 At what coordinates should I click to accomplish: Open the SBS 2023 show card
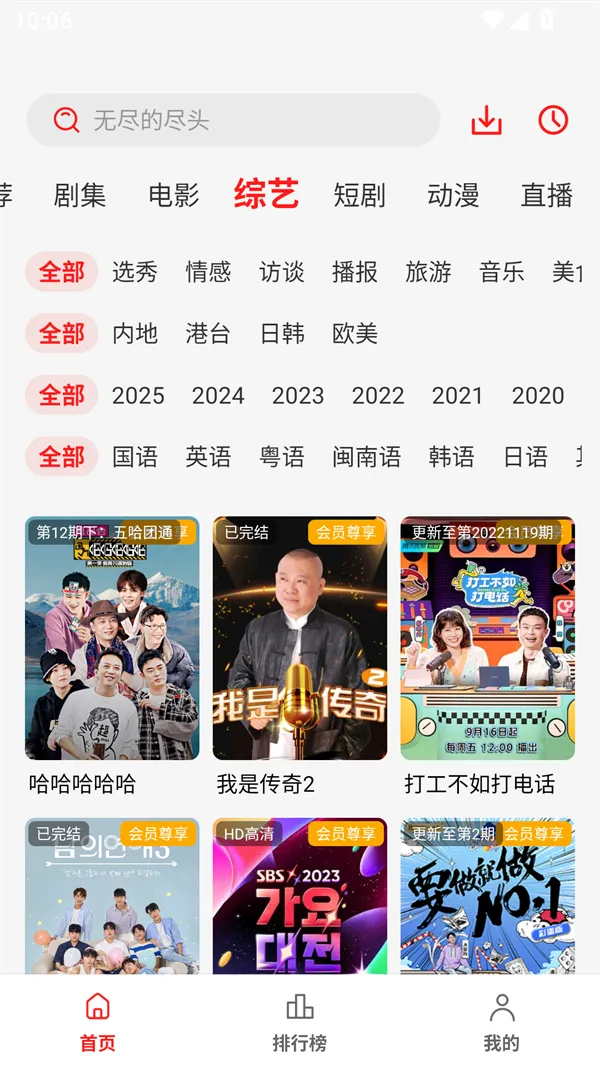click(300, 895)
